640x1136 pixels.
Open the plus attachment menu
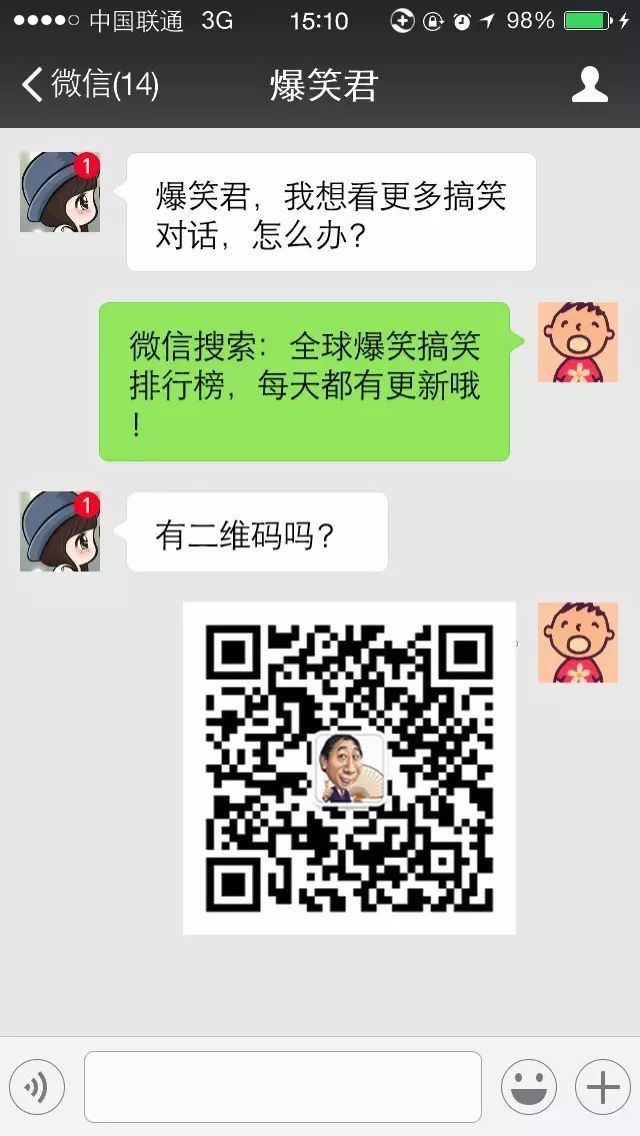pos(603,1087)
